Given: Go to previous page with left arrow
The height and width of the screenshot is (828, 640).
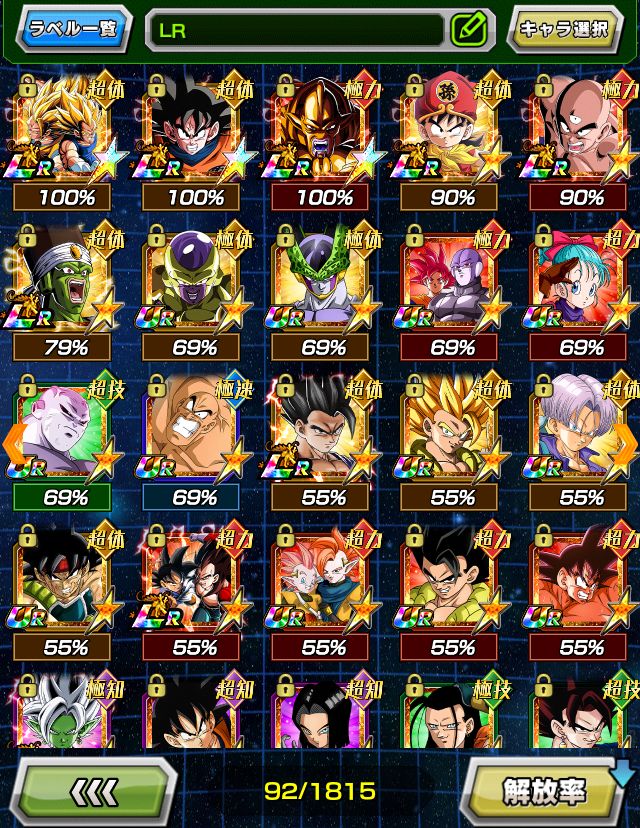Looking at the screenshot, I should tap(13, 437).
